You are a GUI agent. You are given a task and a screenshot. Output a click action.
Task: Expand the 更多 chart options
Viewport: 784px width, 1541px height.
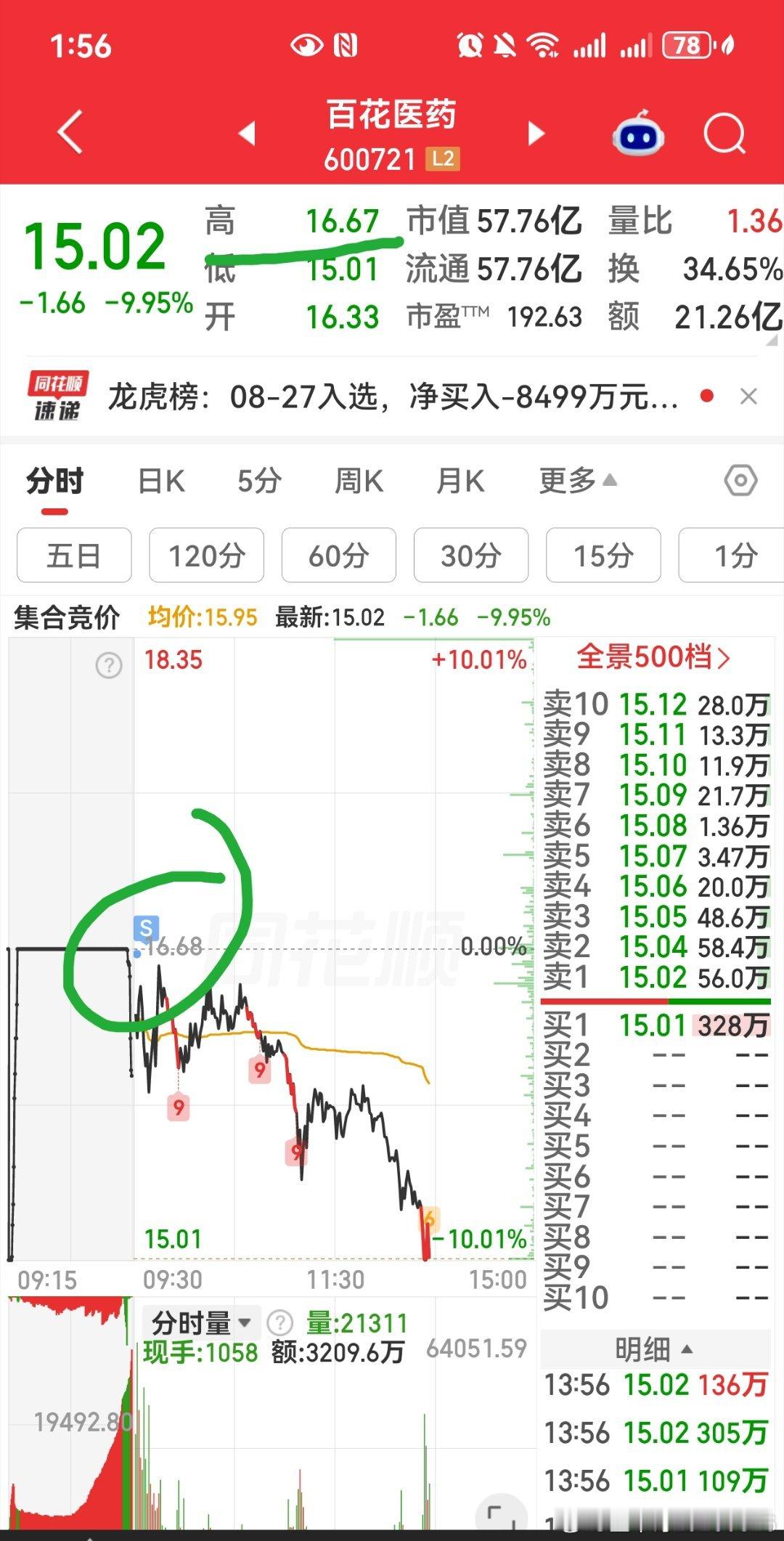point(578,481)
